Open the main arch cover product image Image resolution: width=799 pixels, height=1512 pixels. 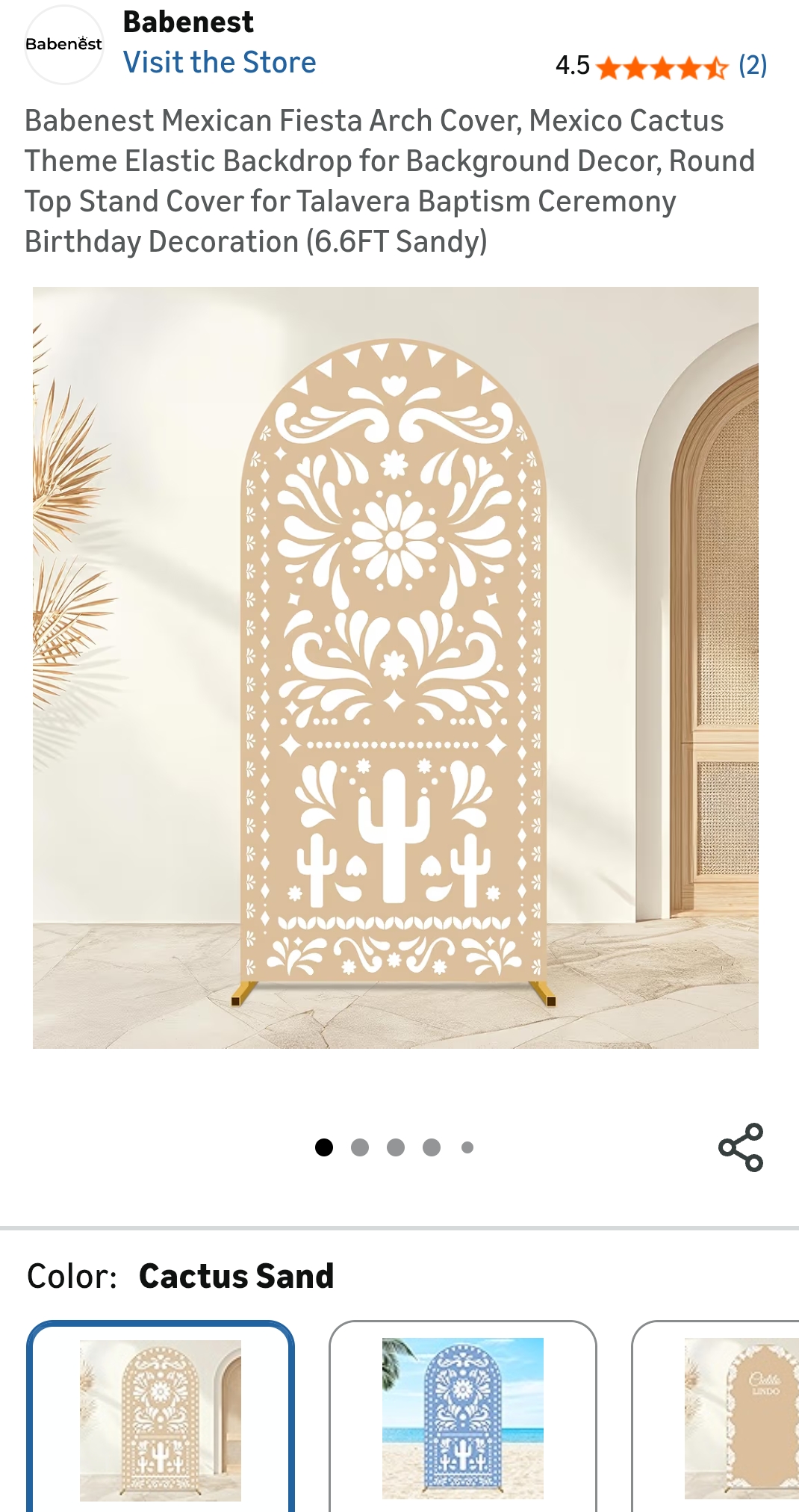click(395, 667)
